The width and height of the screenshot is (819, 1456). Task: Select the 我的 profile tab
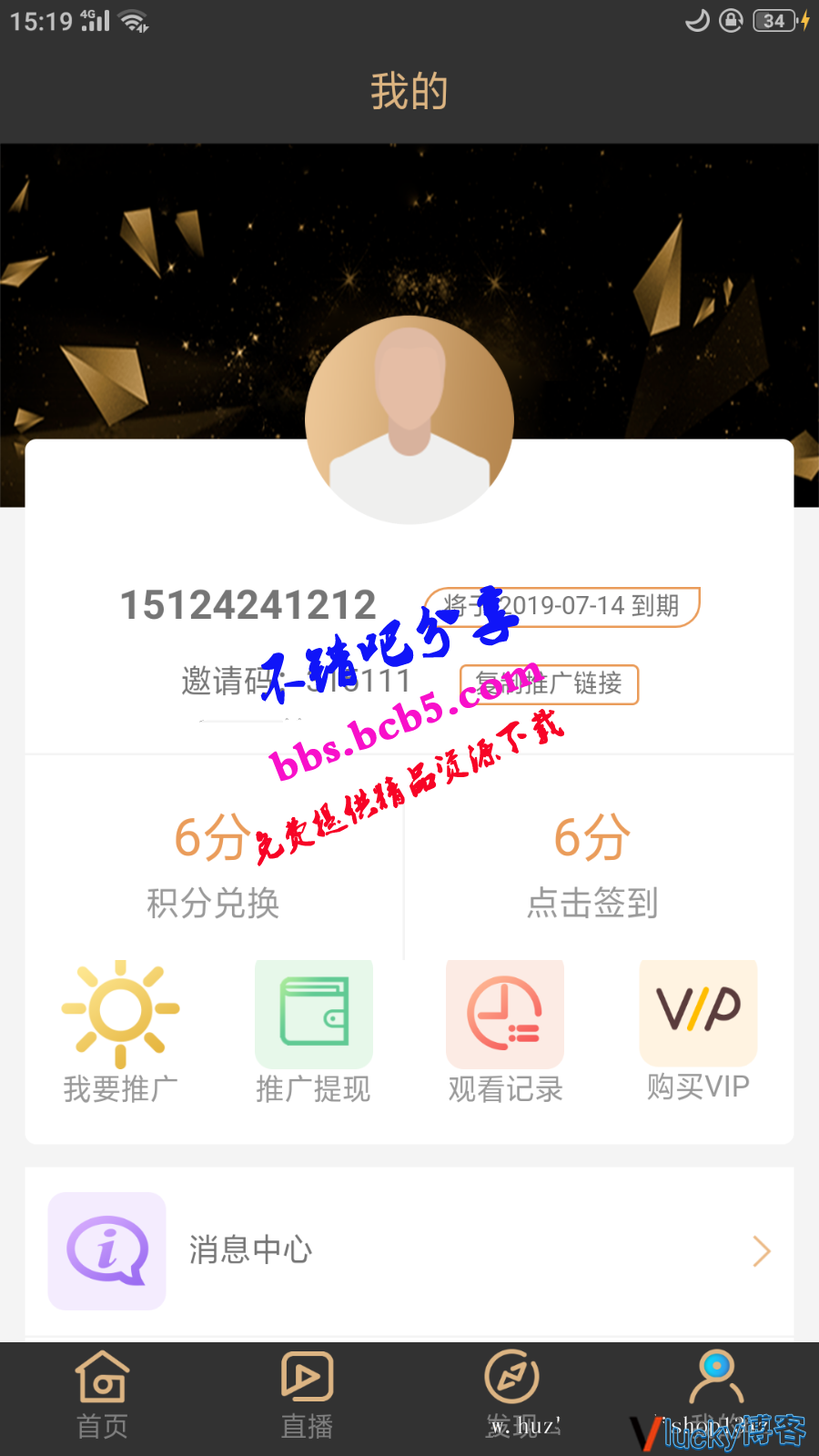point(716,1396)
